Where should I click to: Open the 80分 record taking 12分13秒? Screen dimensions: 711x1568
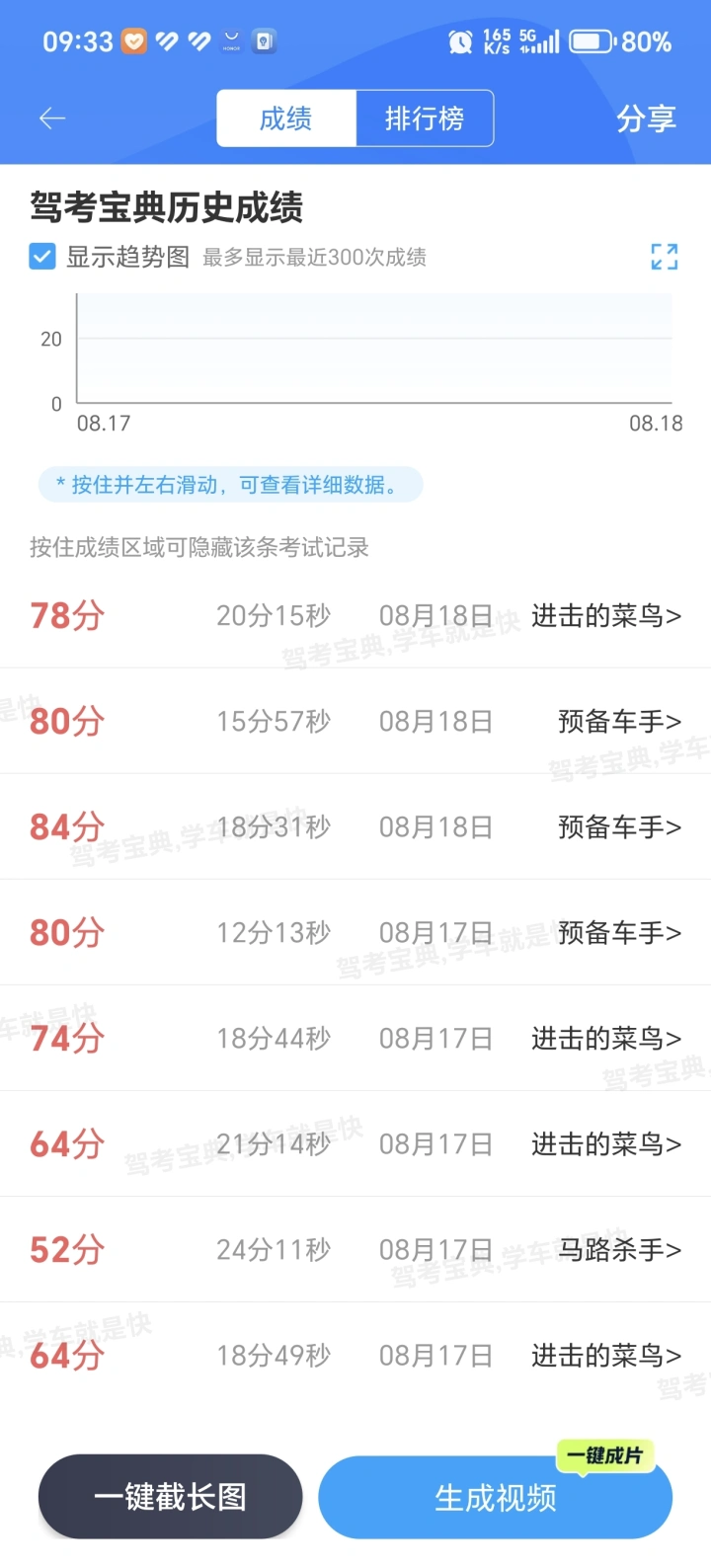355,933
